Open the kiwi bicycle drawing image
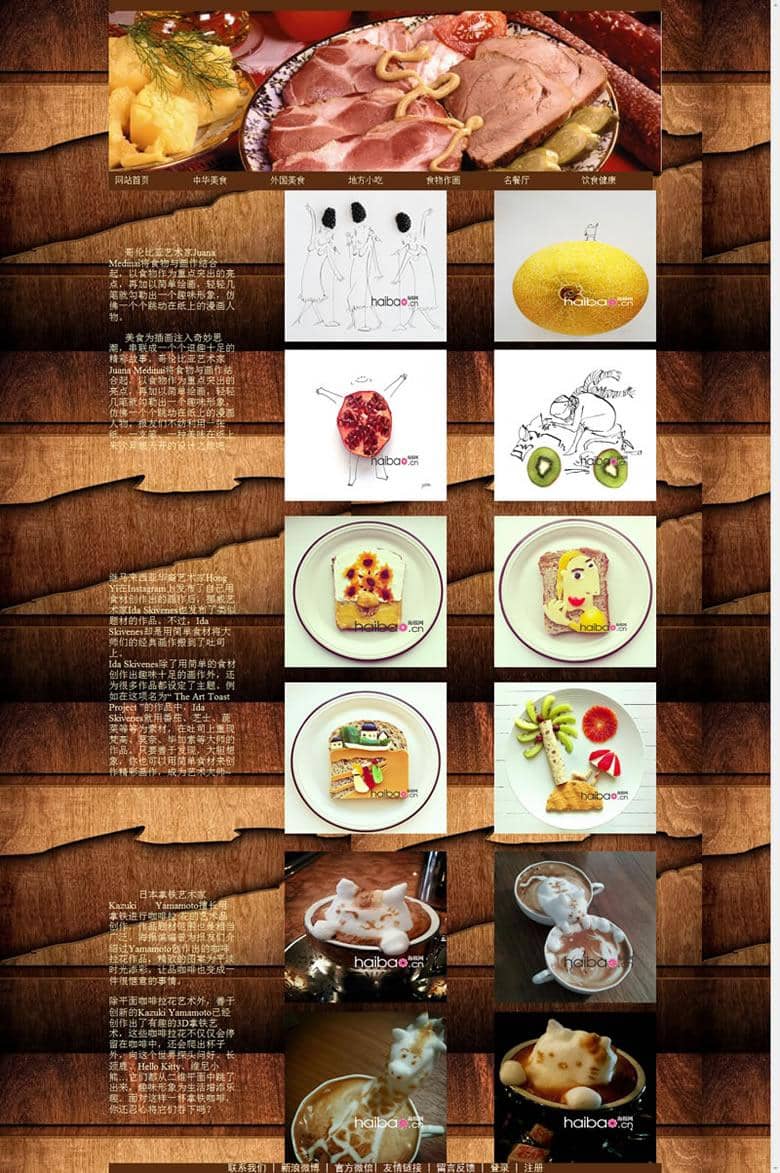Screen dimensions: 780x1173 (x=575, y=425)
